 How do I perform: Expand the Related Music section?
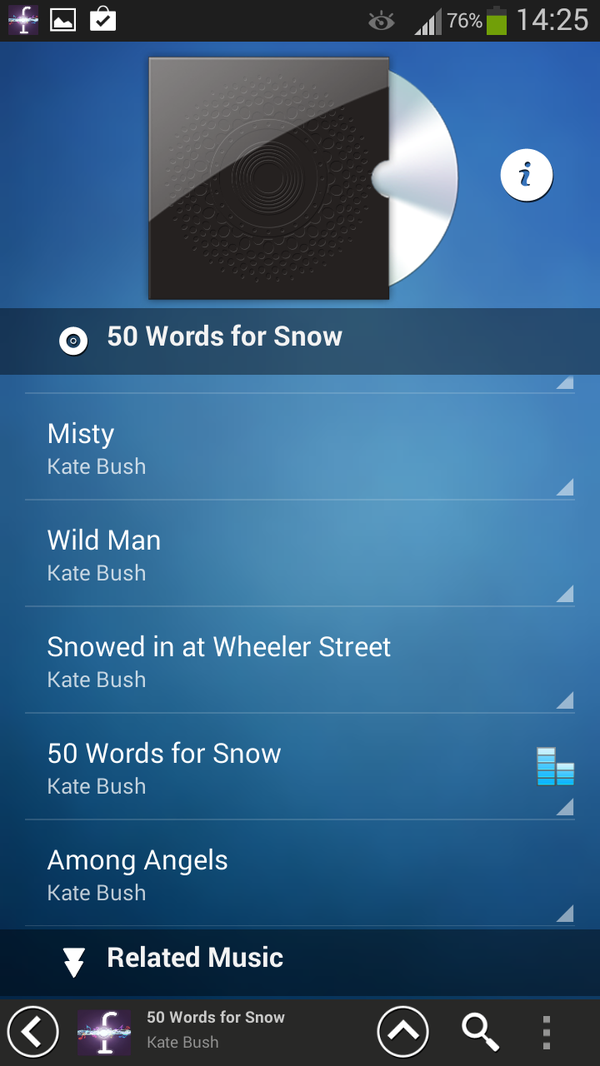pos(195,959)
